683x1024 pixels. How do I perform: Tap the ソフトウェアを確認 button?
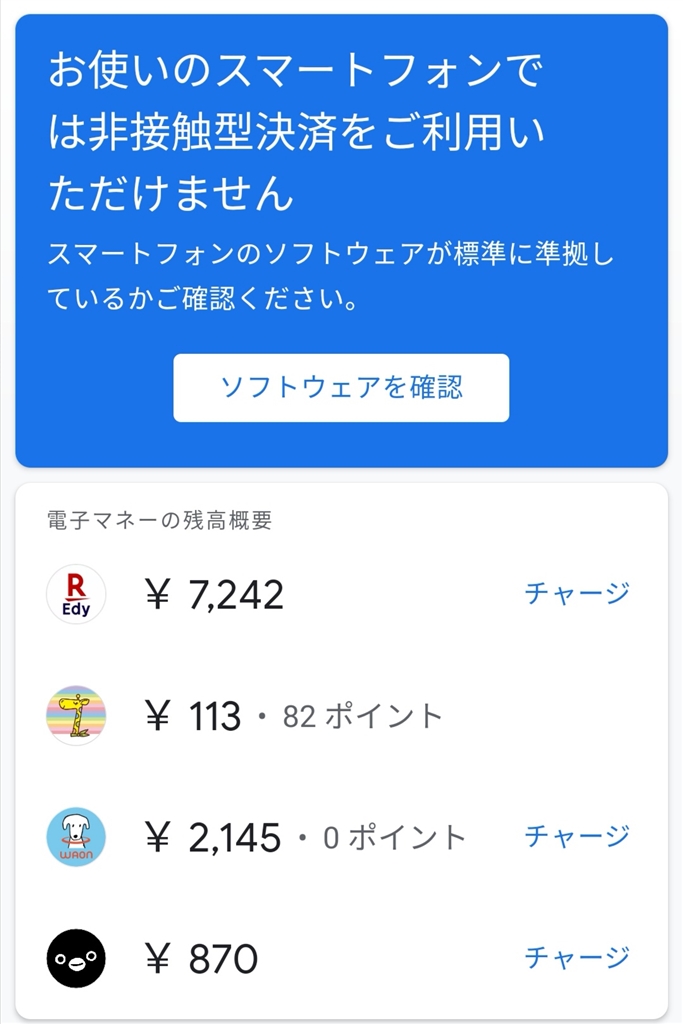[x=341, y=388]
